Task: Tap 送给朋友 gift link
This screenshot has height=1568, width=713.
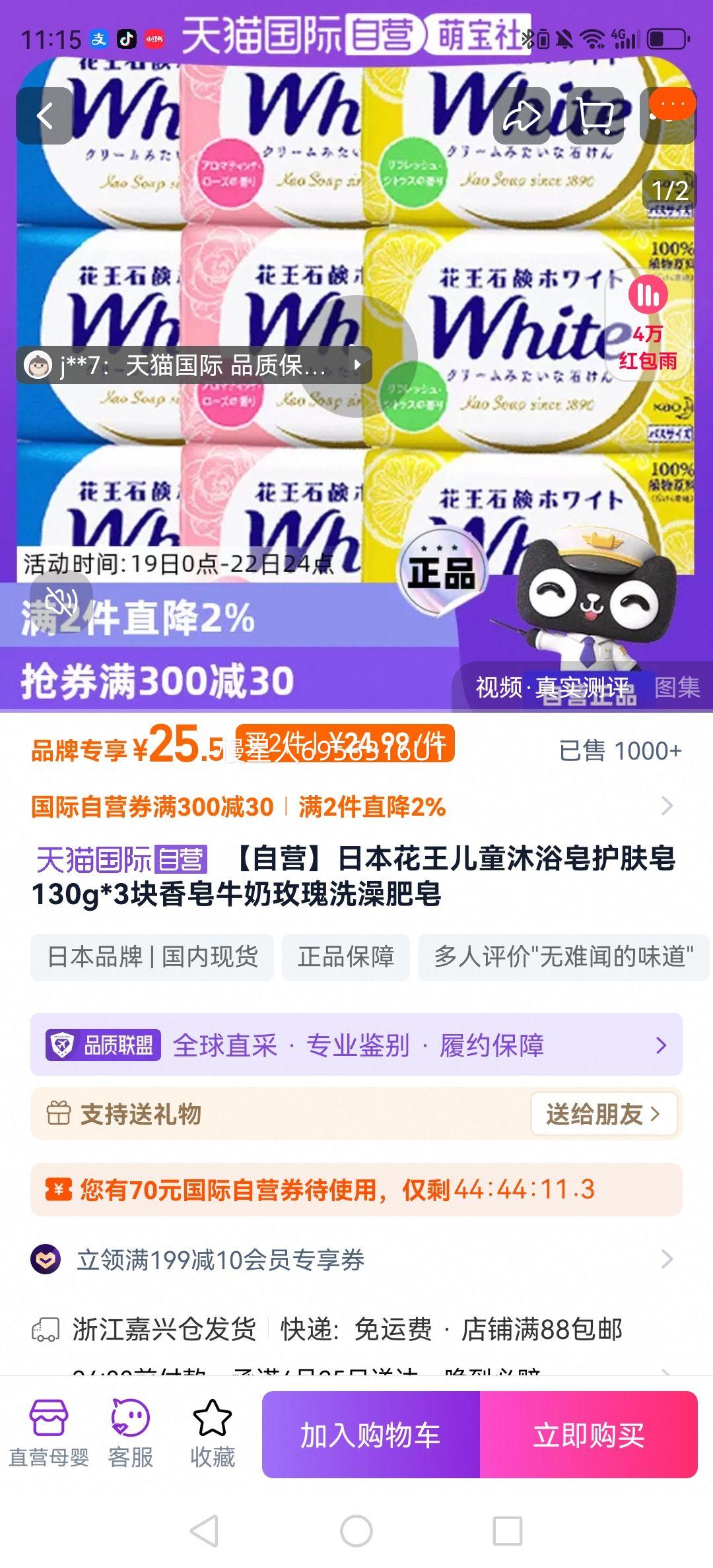Action: (x=603, y=1113)
